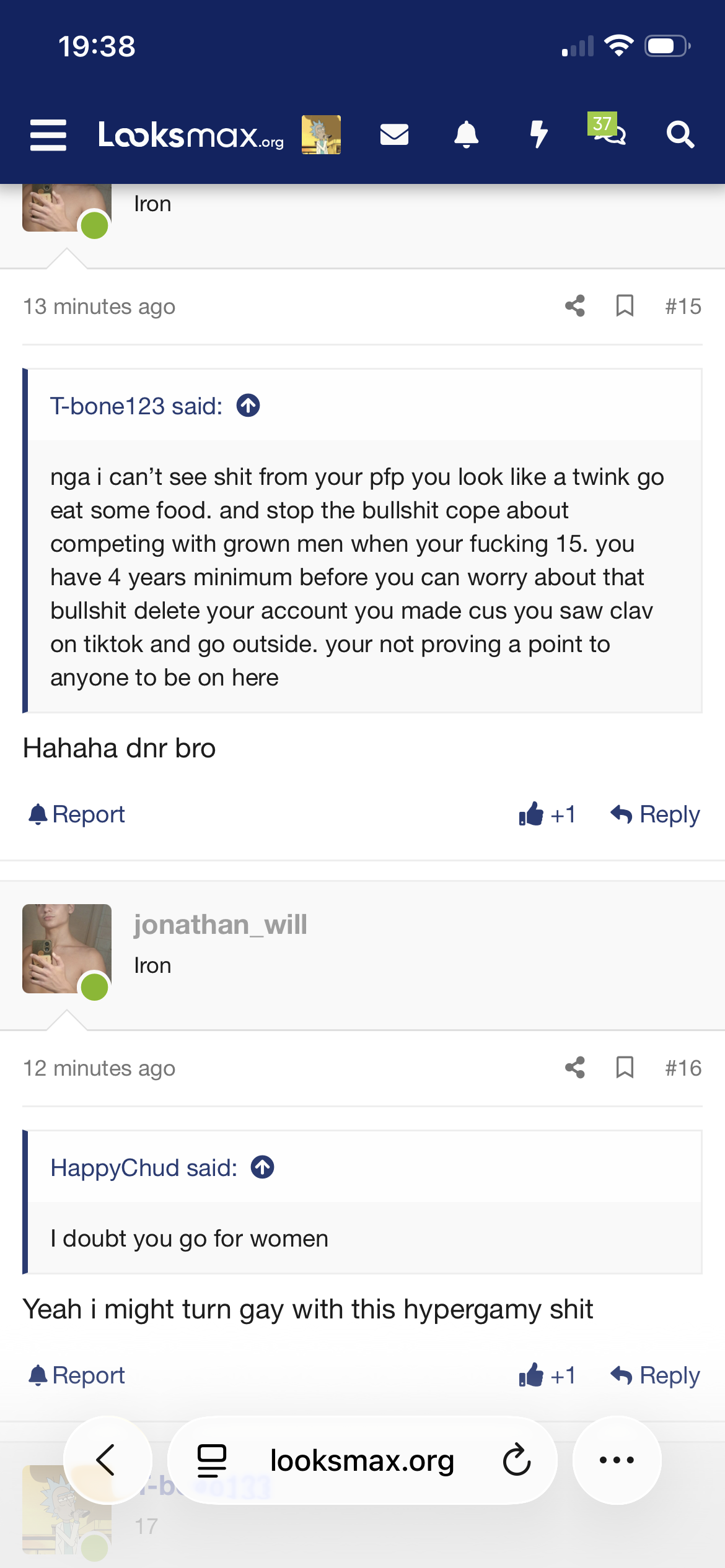Share post #15
Image resolution: width=725 pixels, height=1568 pixels.
(x=575, y=306)
